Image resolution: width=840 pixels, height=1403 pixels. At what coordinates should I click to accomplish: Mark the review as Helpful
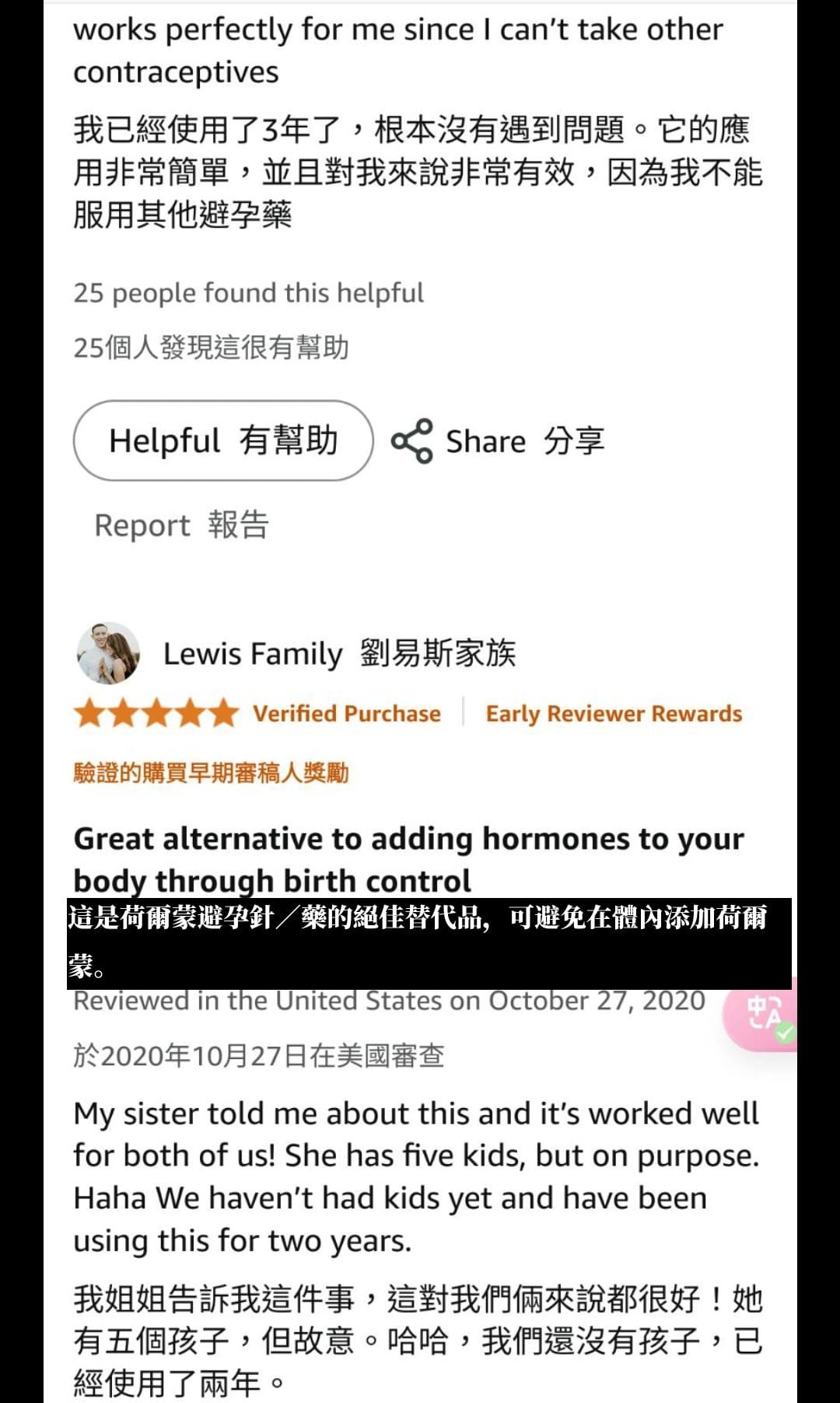[223, 440]
